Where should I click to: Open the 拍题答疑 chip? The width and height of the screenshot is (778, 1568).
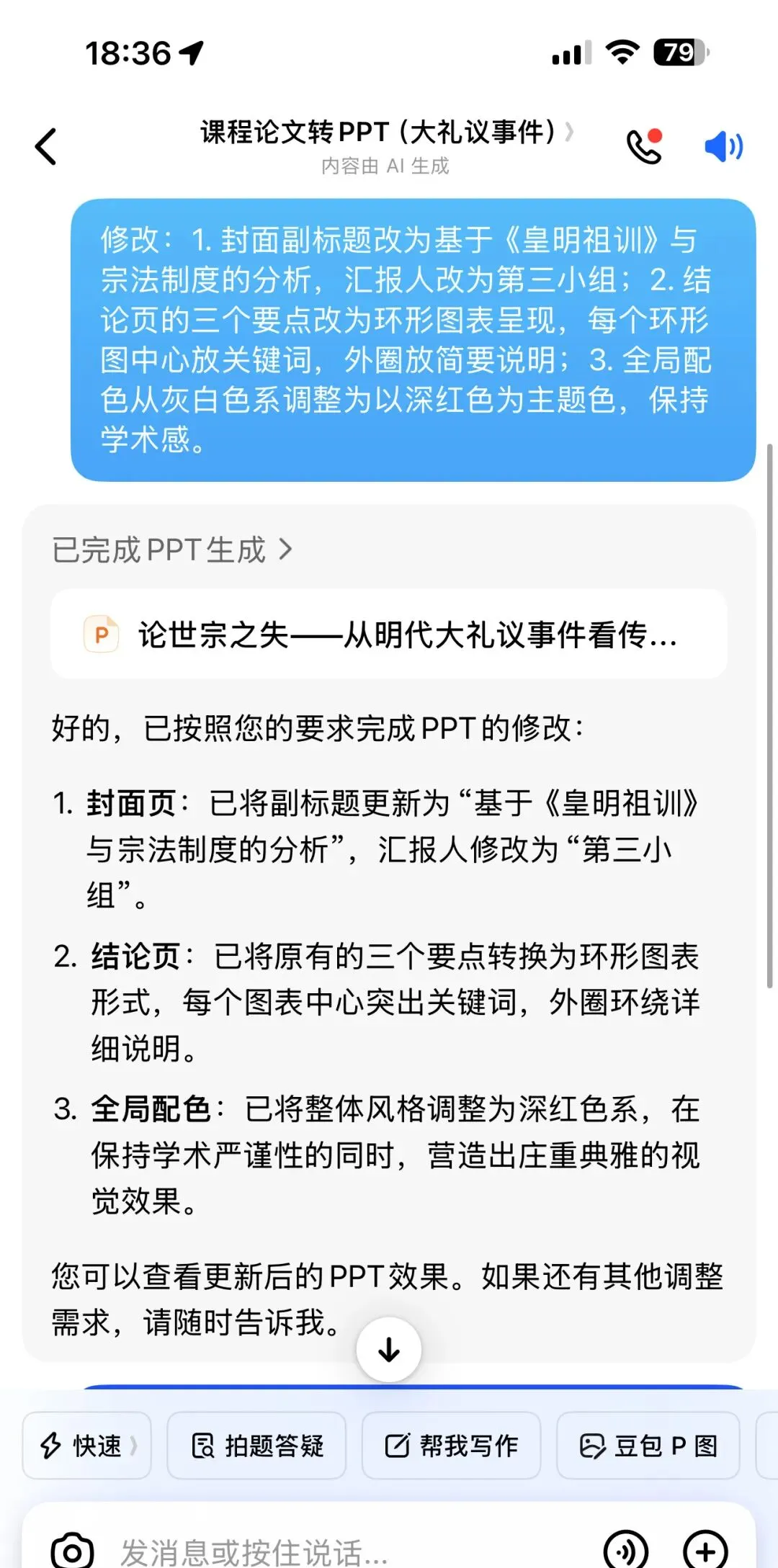pos(256,1445)
